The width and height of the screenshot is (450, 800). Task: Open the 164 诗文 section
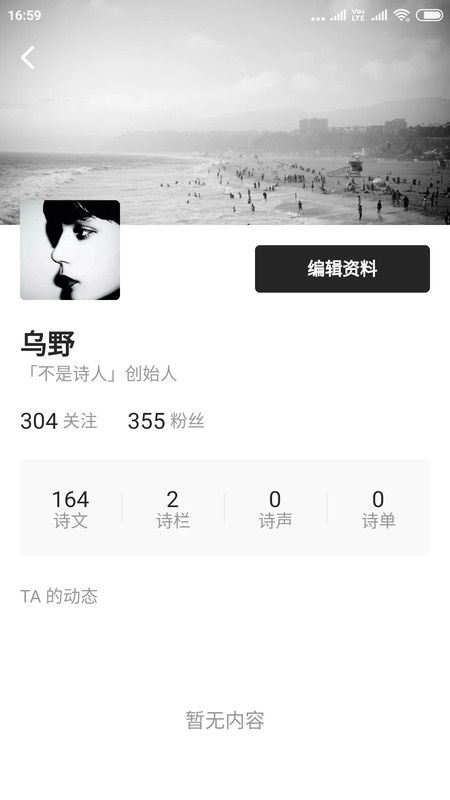(71, 509)
